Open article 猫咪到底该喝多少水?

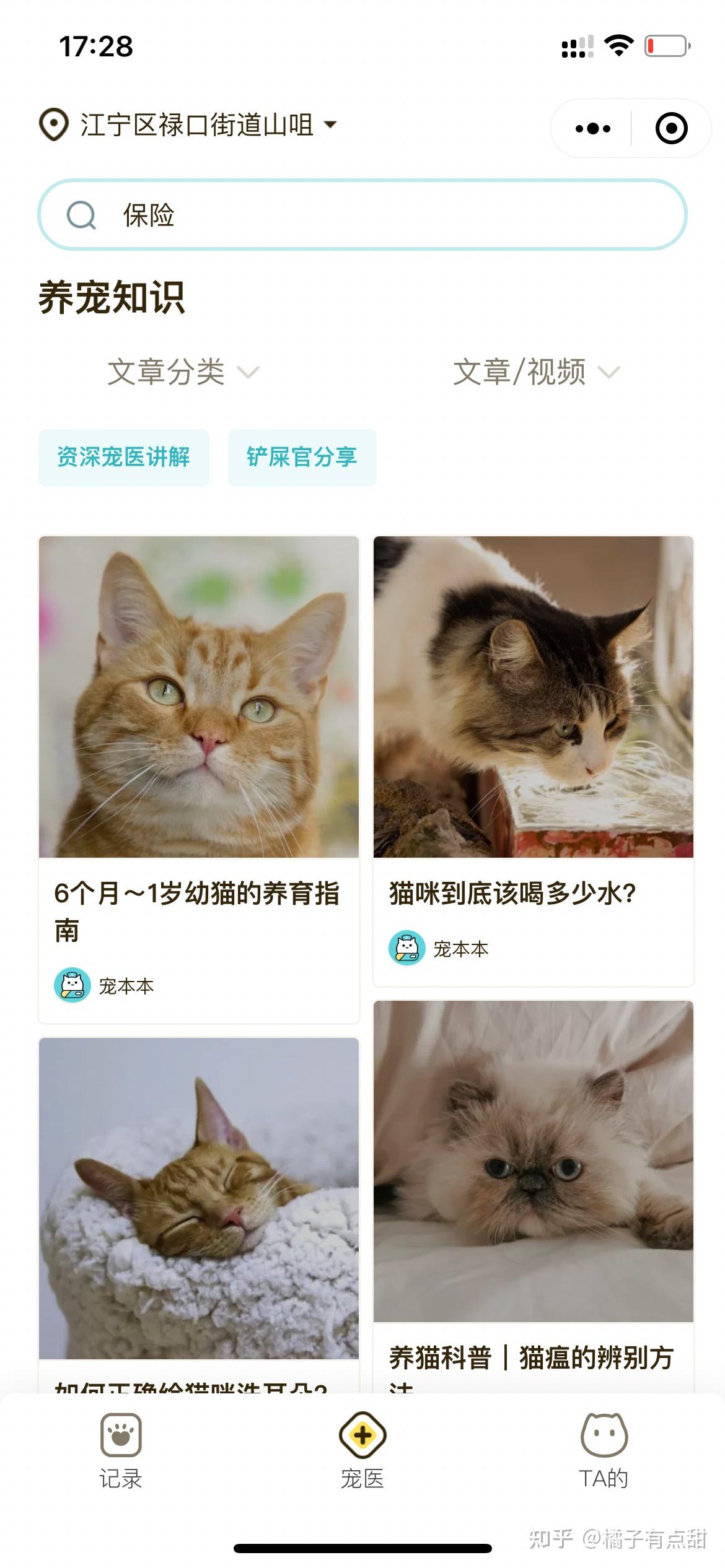click(x=534, y=761)
